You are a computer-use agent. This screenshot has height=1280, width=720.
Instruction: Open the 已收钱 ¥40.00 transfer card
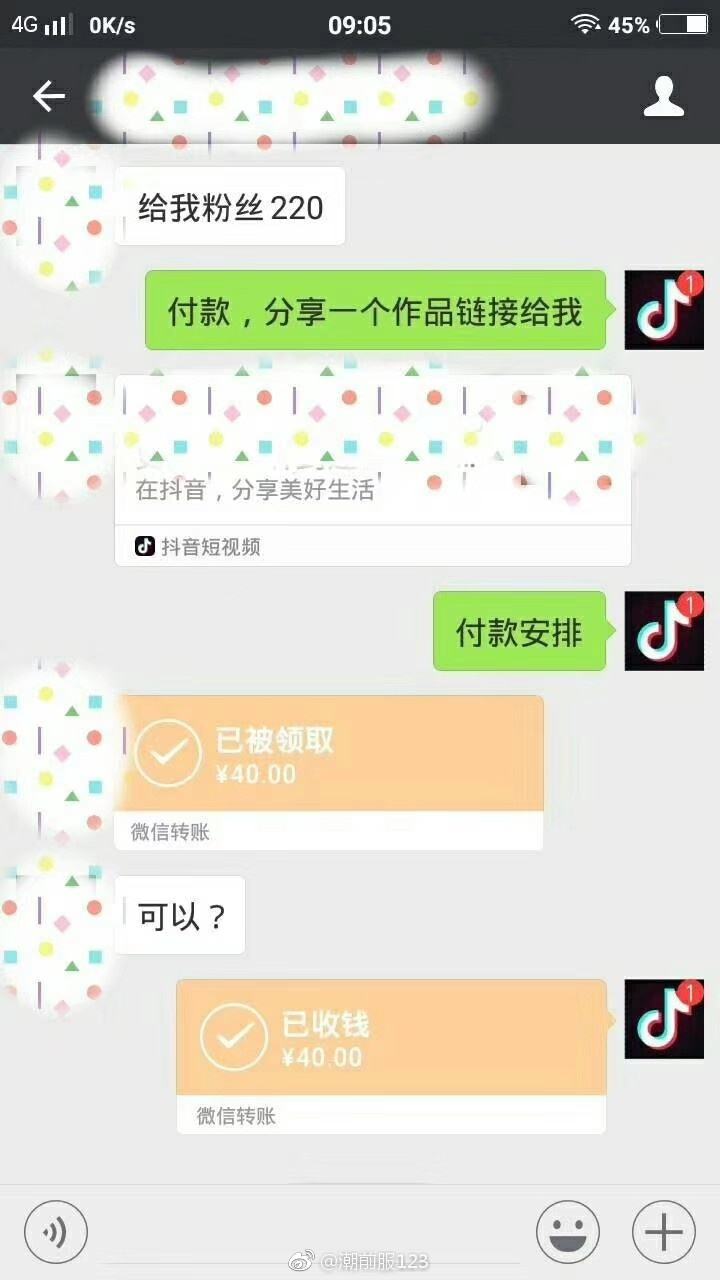pyautogui.click(x=391, y=1054)
